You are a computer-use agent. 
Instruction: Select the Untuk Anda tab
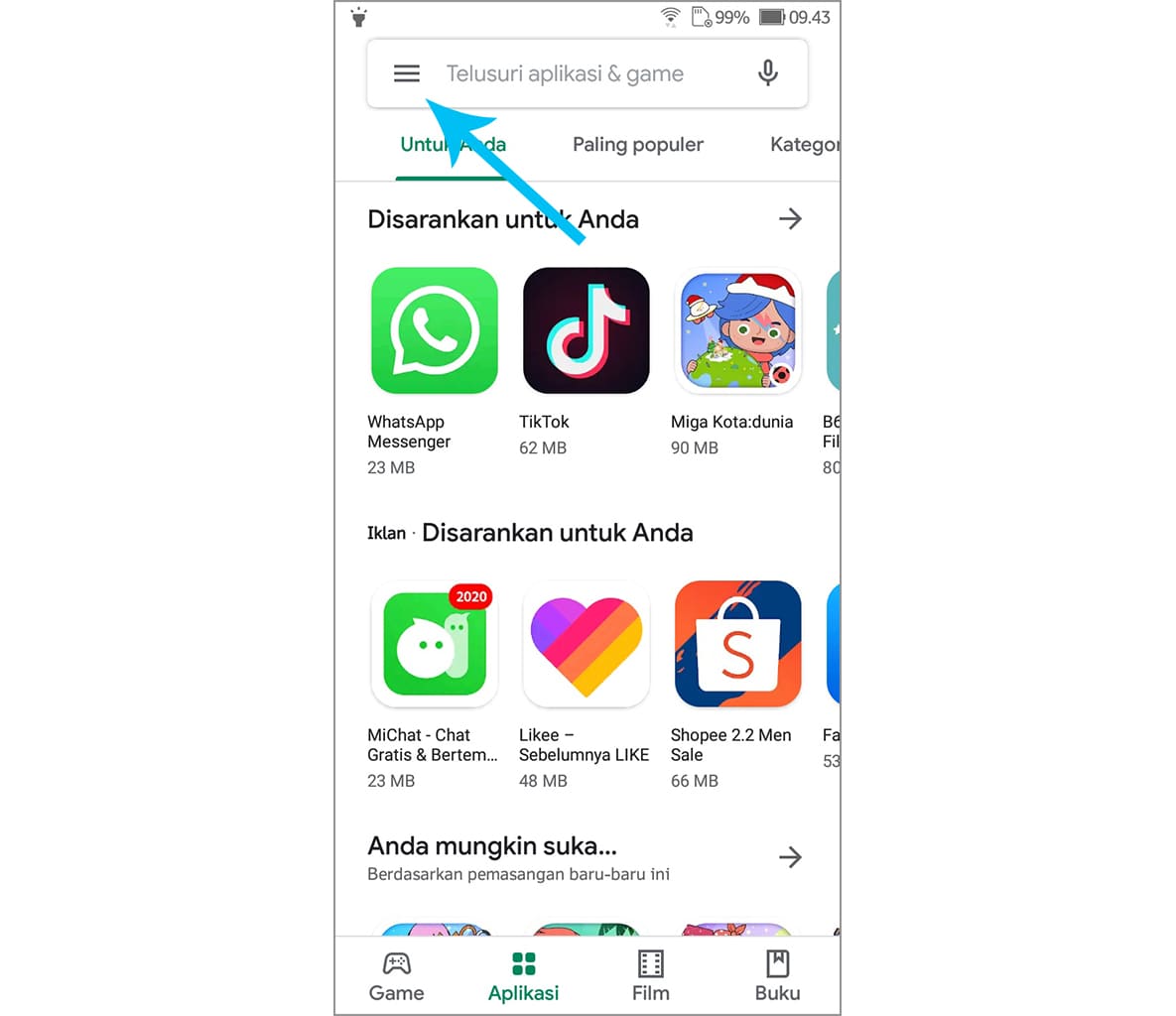pyautogui.click(x=453, y=145)
